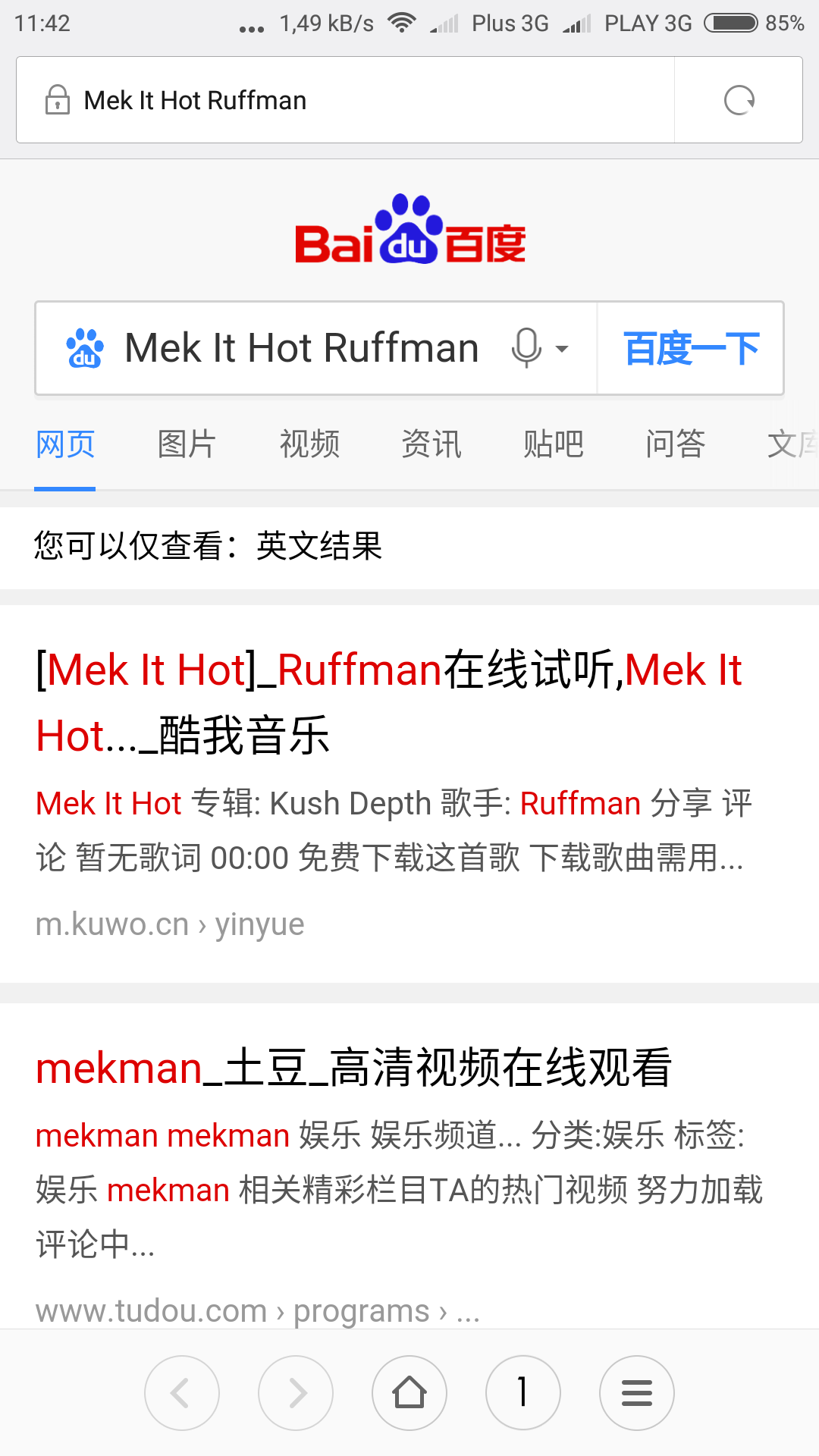The width and height of the screenshot is (819, 1456).
Task: Switch to the 资讯 tab
Action: point(431,444)
